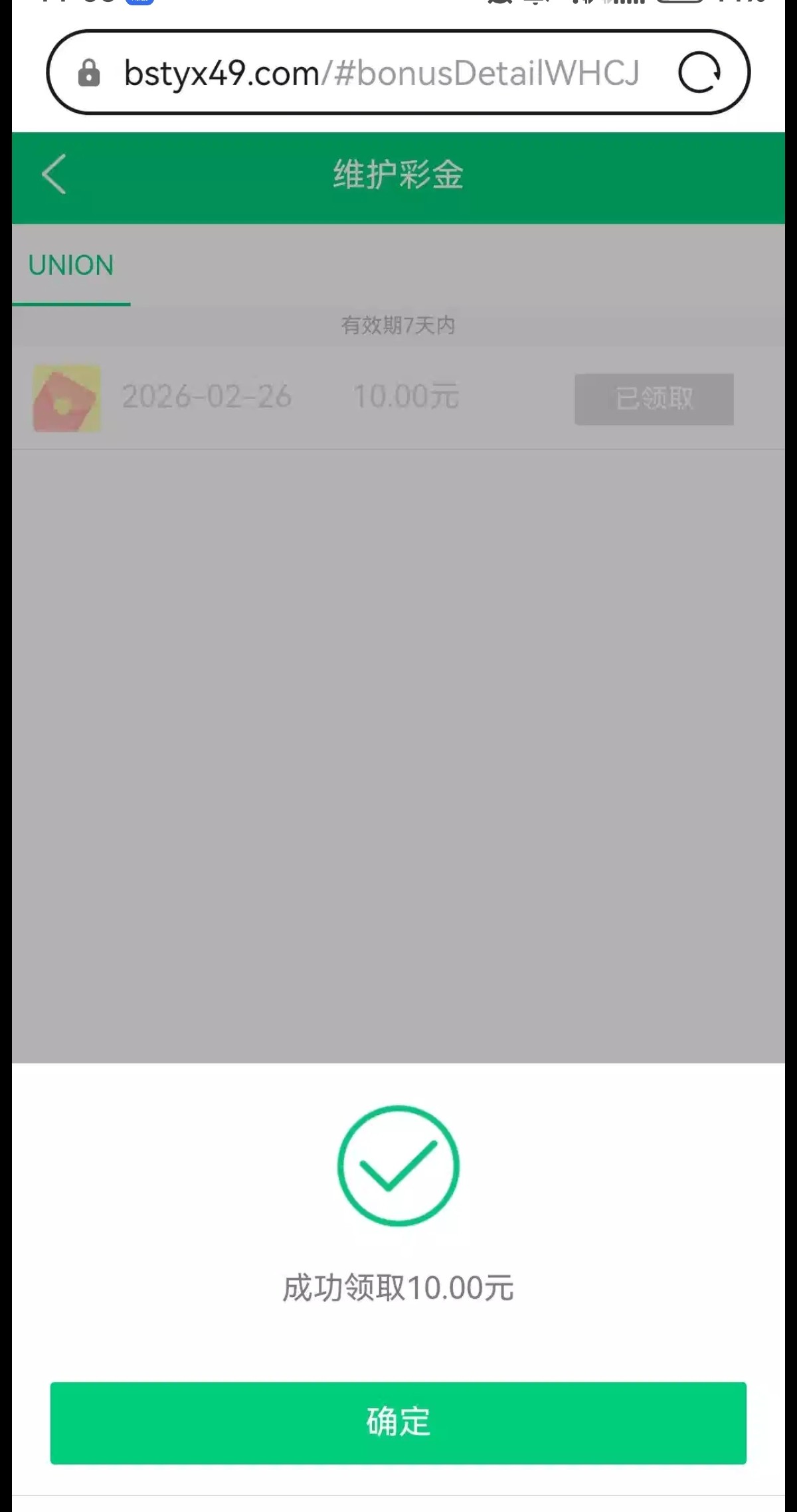Reload the page with the refresh icon
This screenshot has height=1512, width=797.
pos(699,72)
